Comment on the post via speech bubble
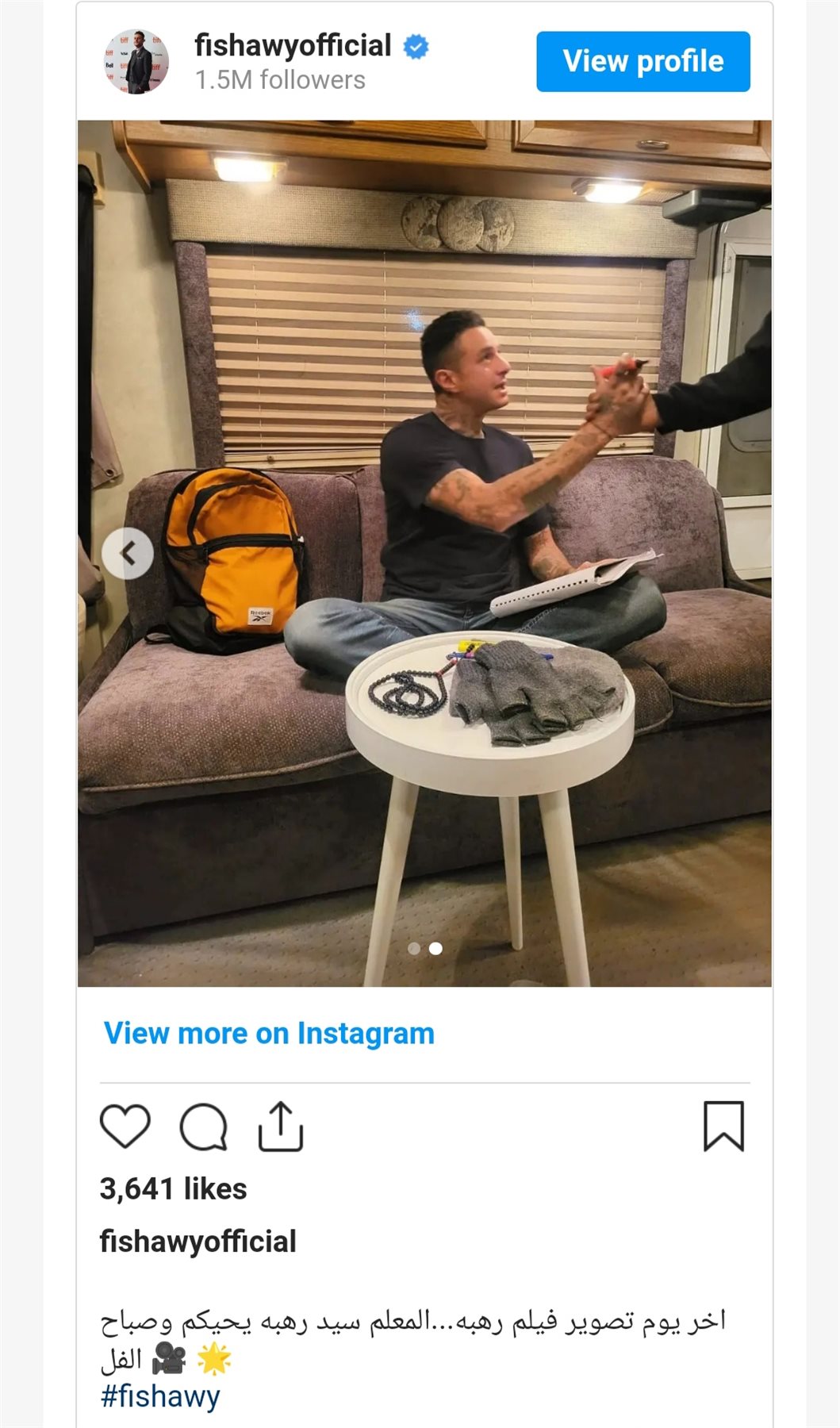The height and width of the screenshot is (1428, 840). [204, 1126]
